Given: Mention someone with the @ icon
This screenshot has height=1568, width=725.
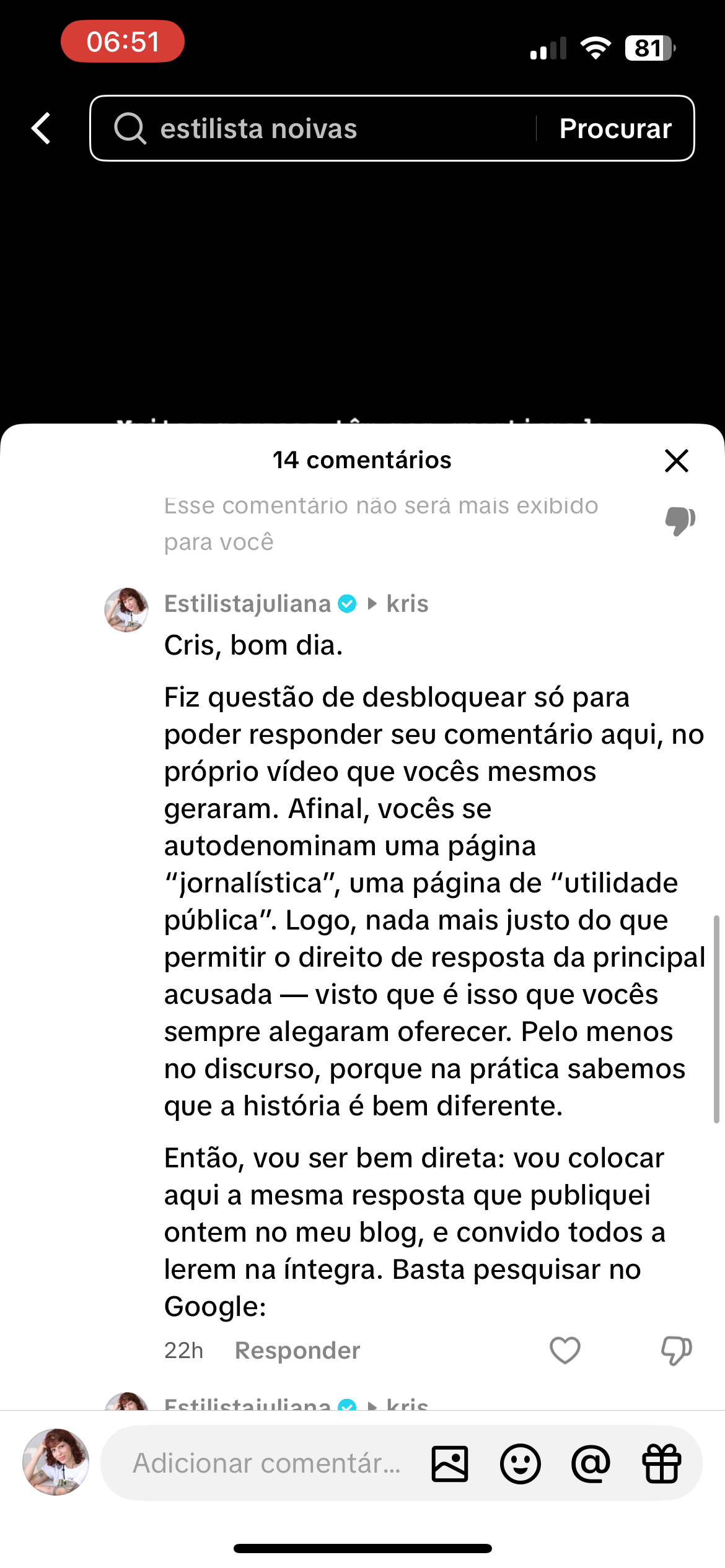Looking at the screenshot, I should click(591, 1463).
